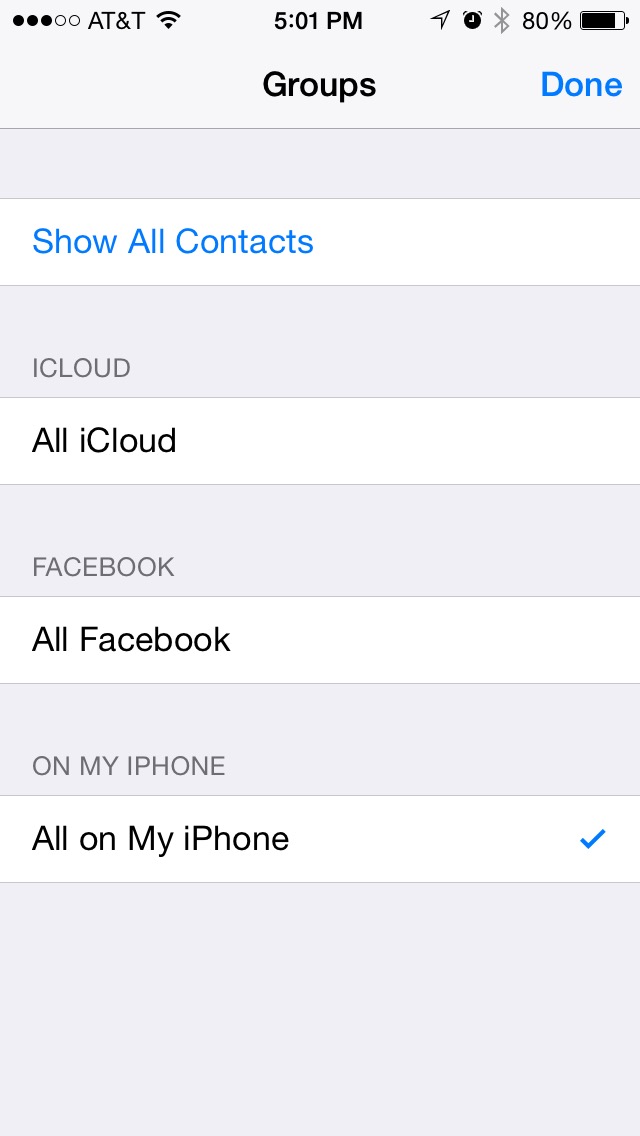Check the All iCloud group
This screenshot has height=1136, width=640.
[x=320, y=441]
